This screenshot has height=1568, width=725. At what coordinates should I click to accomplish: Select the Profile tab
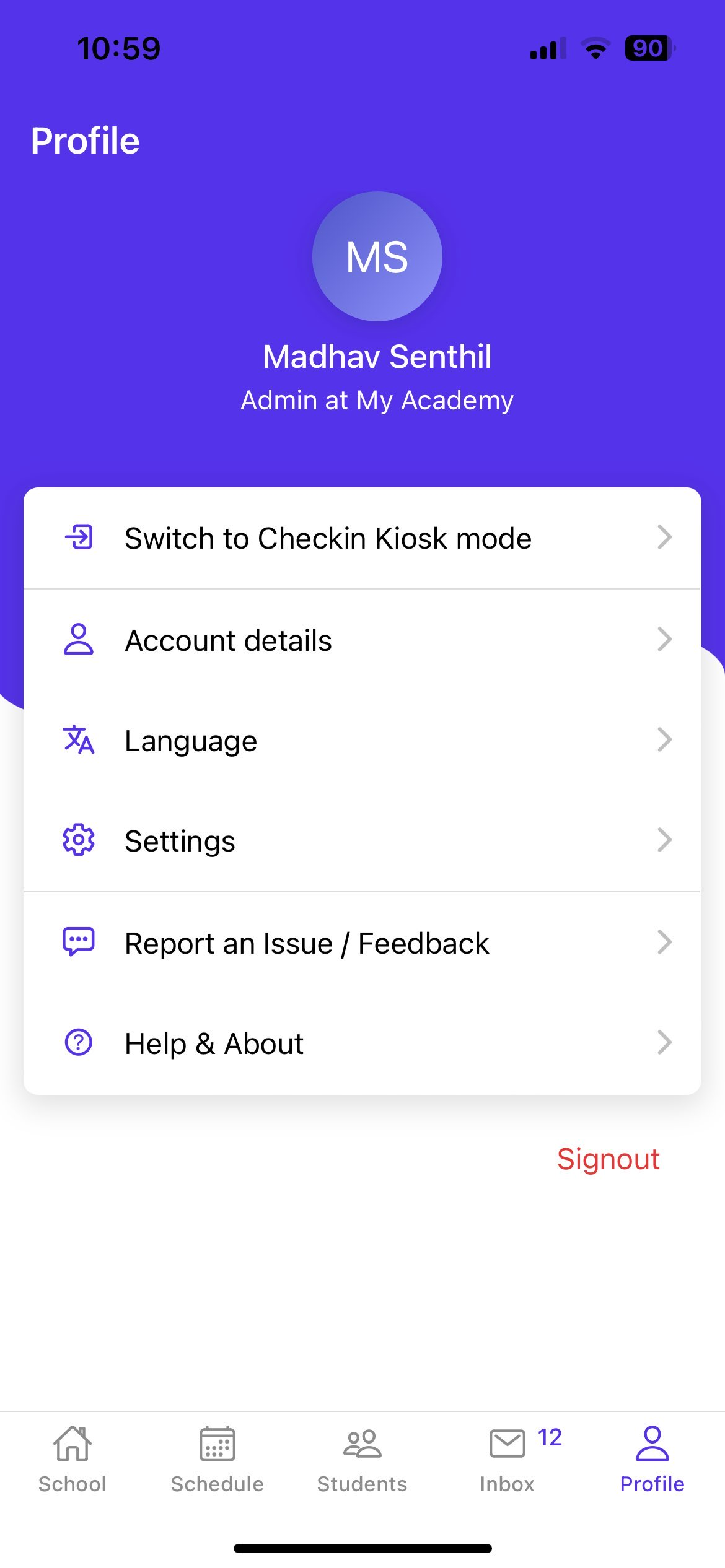click(x=652, y=1459)
